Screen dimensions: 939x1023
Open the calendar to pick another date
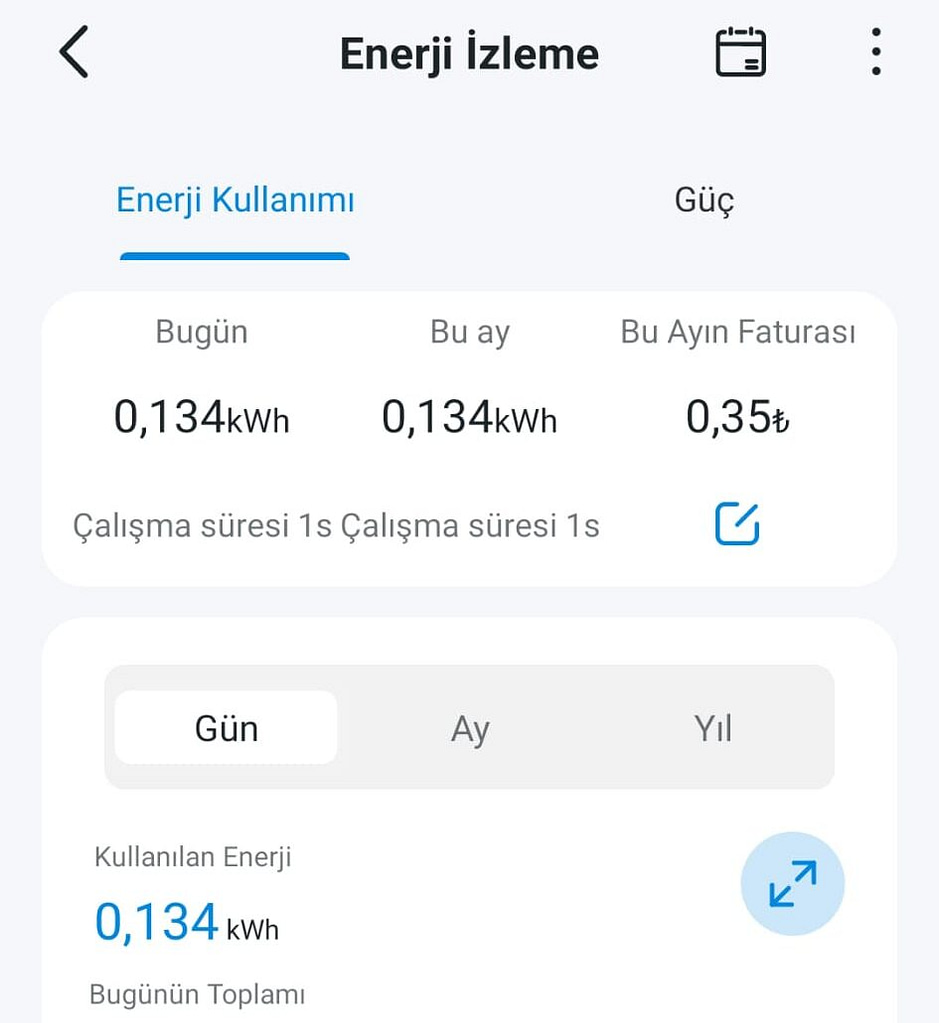[x=740, y=53]
